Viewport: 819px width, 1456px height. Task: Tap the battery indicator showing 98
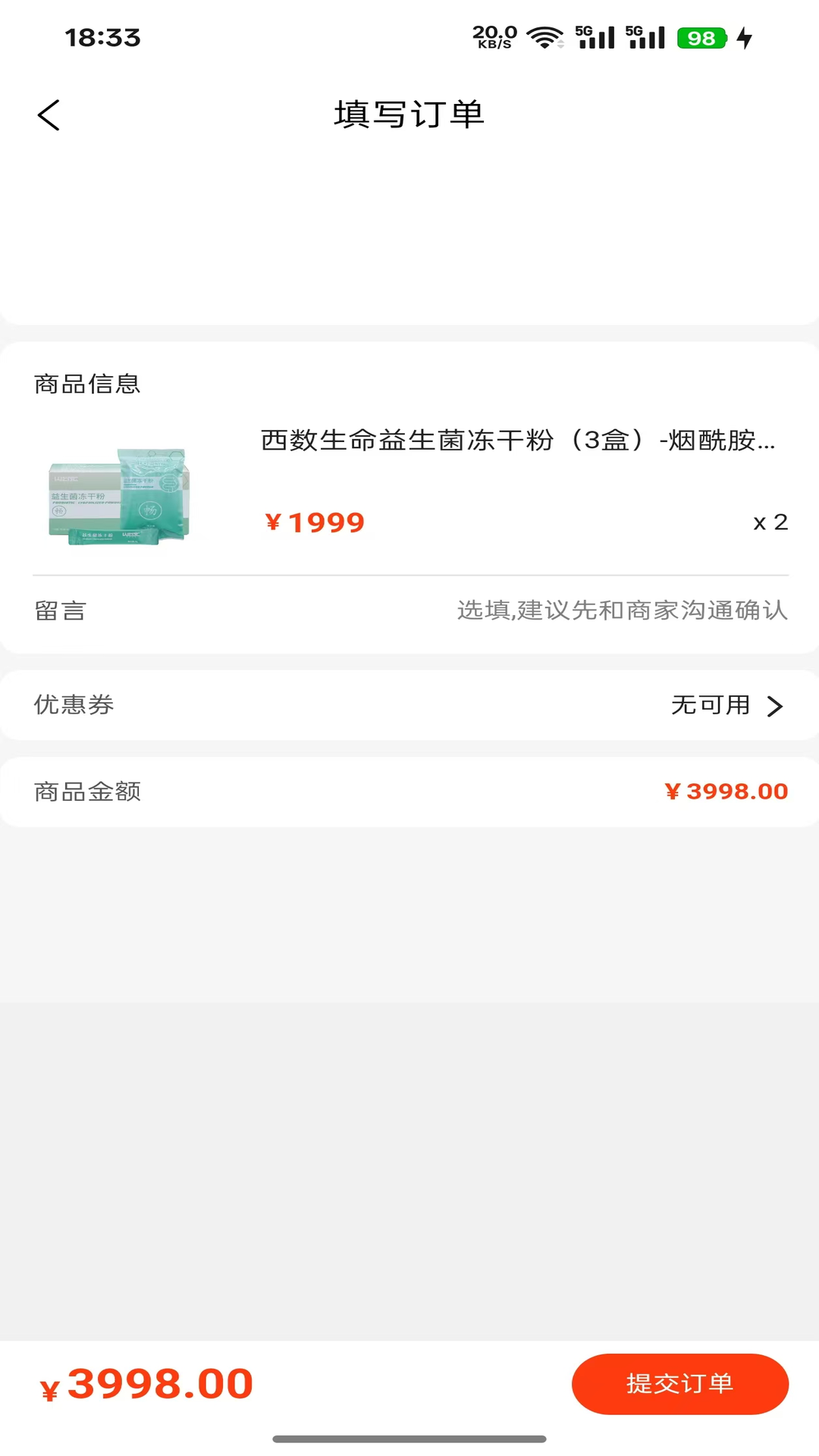[x=701, y=37]
